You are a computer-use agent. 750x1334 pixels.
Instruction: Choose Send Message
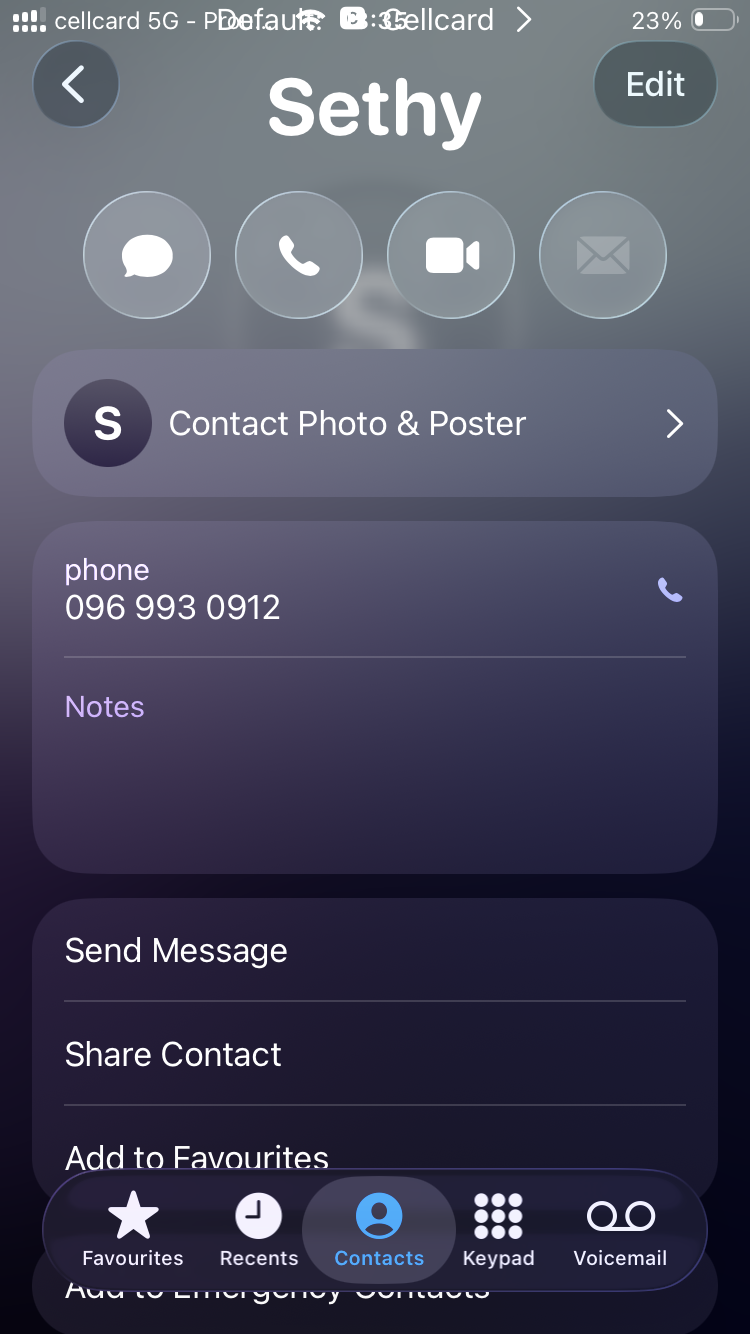(x=375, y=950)
